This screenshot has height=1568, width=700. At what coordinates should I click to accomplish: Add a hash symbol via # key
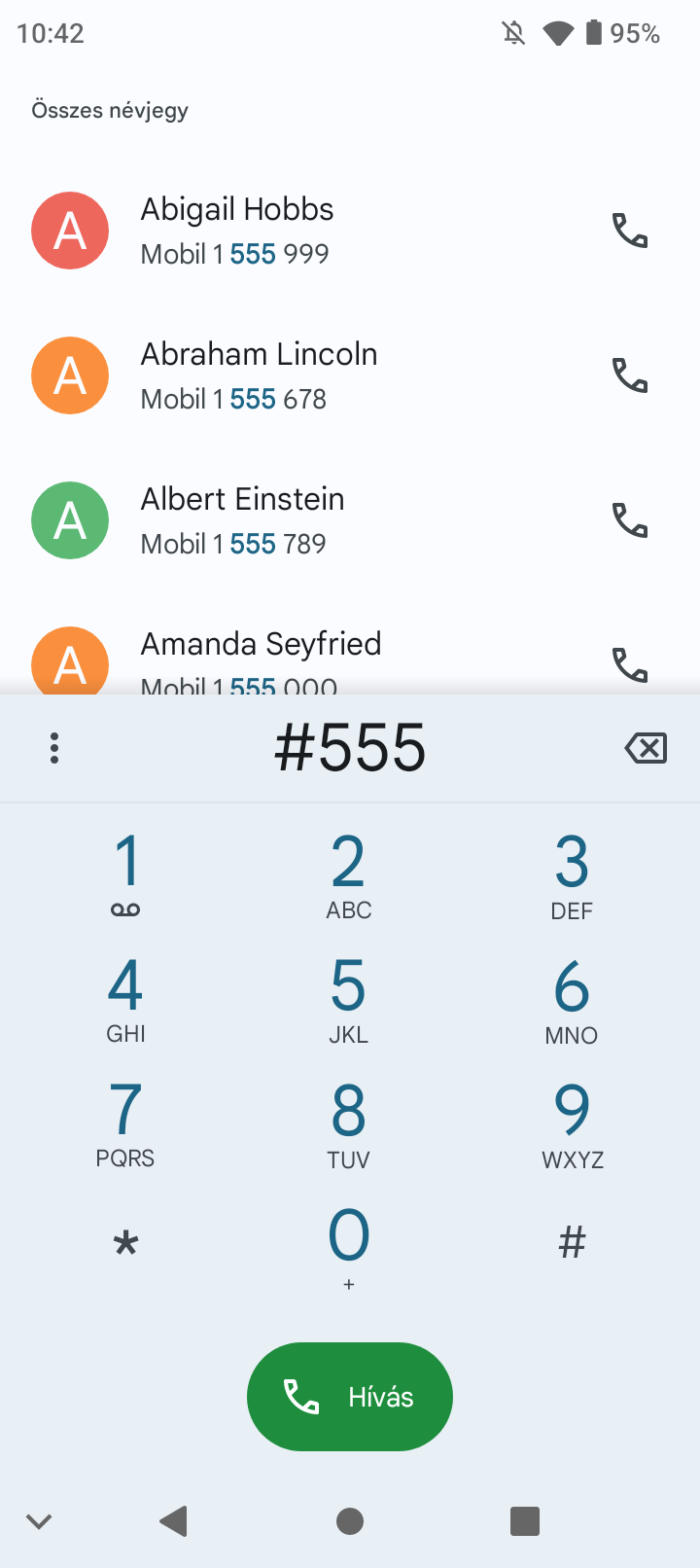(x=573, y=1242)
